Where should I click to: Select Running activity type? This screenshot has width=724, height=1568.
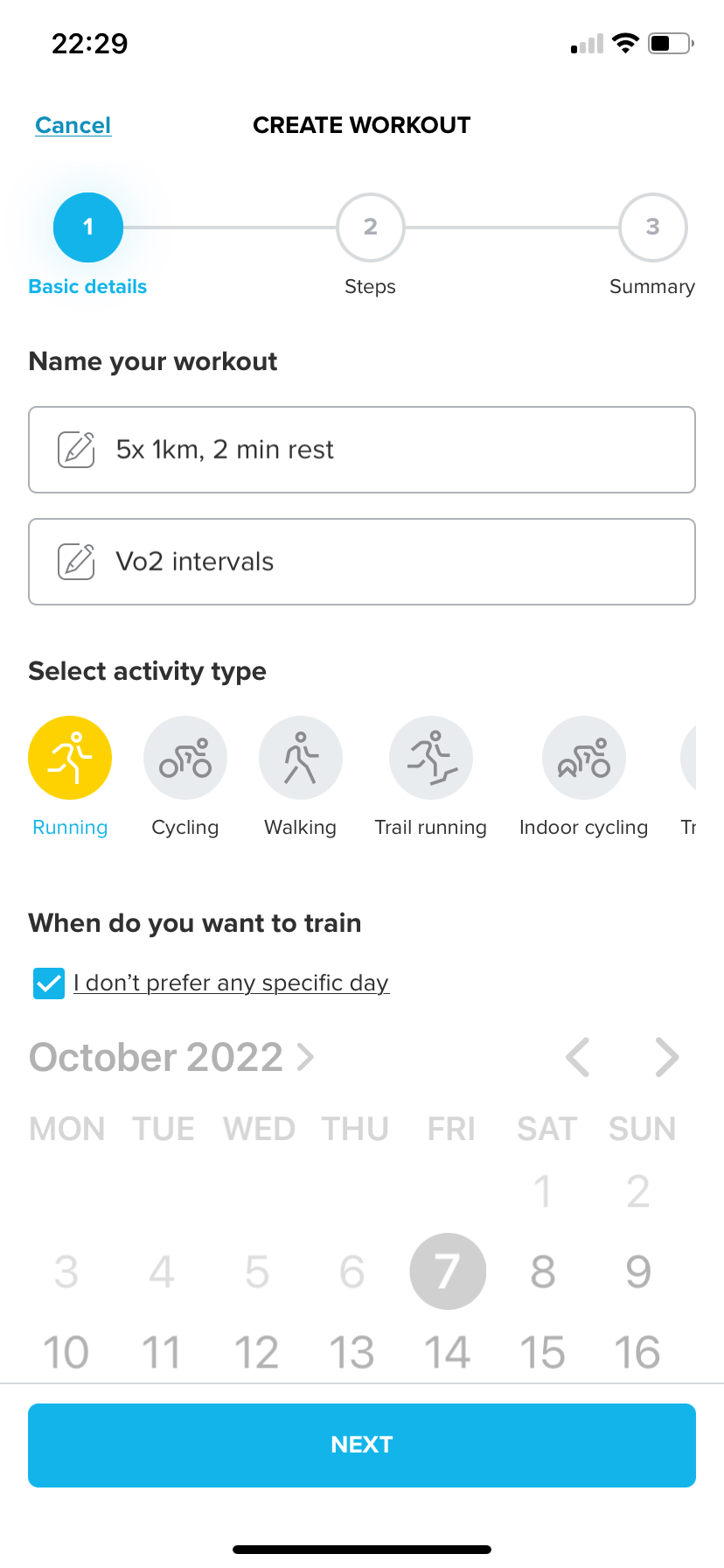coord(70,758)
